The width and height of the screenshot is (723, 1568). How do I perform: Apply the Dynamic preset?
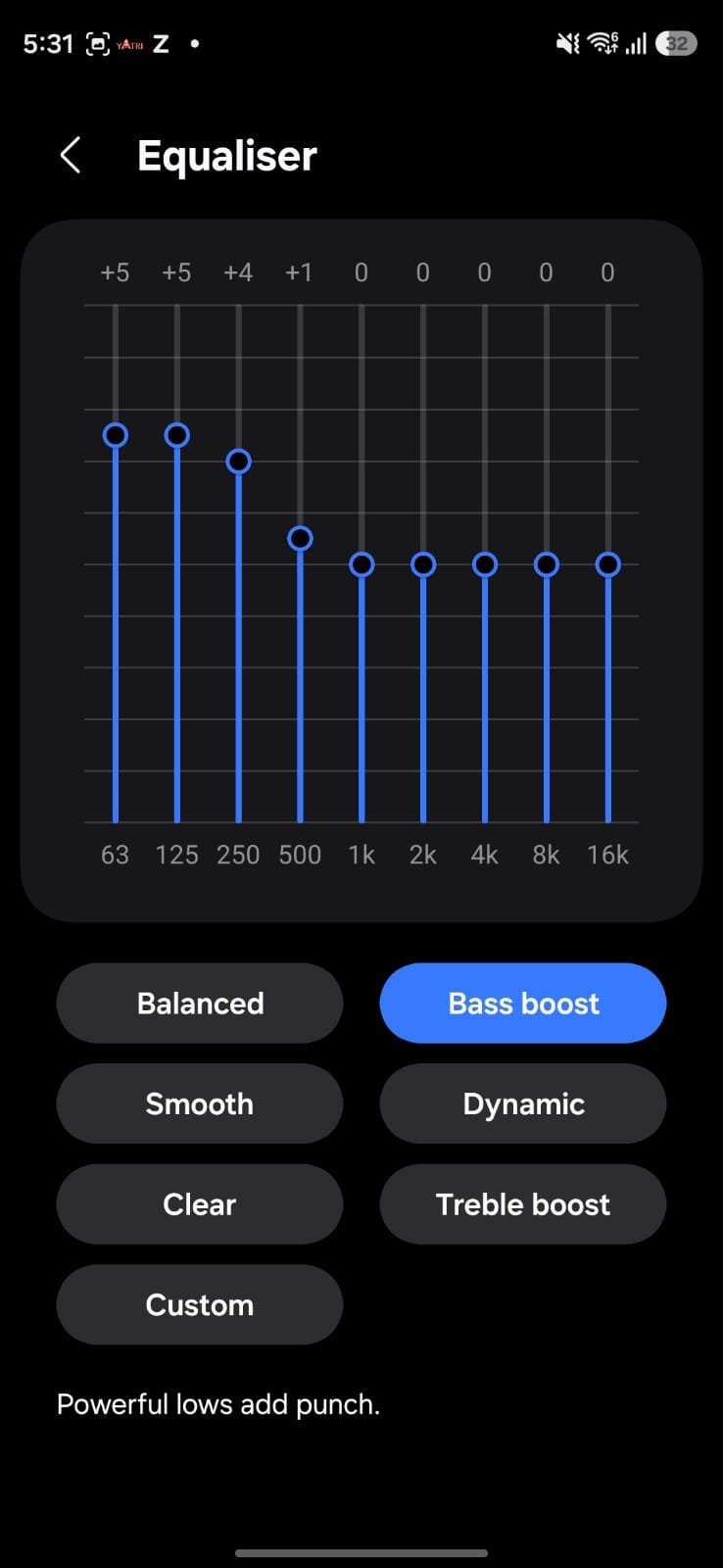[x=523, y=1104]
